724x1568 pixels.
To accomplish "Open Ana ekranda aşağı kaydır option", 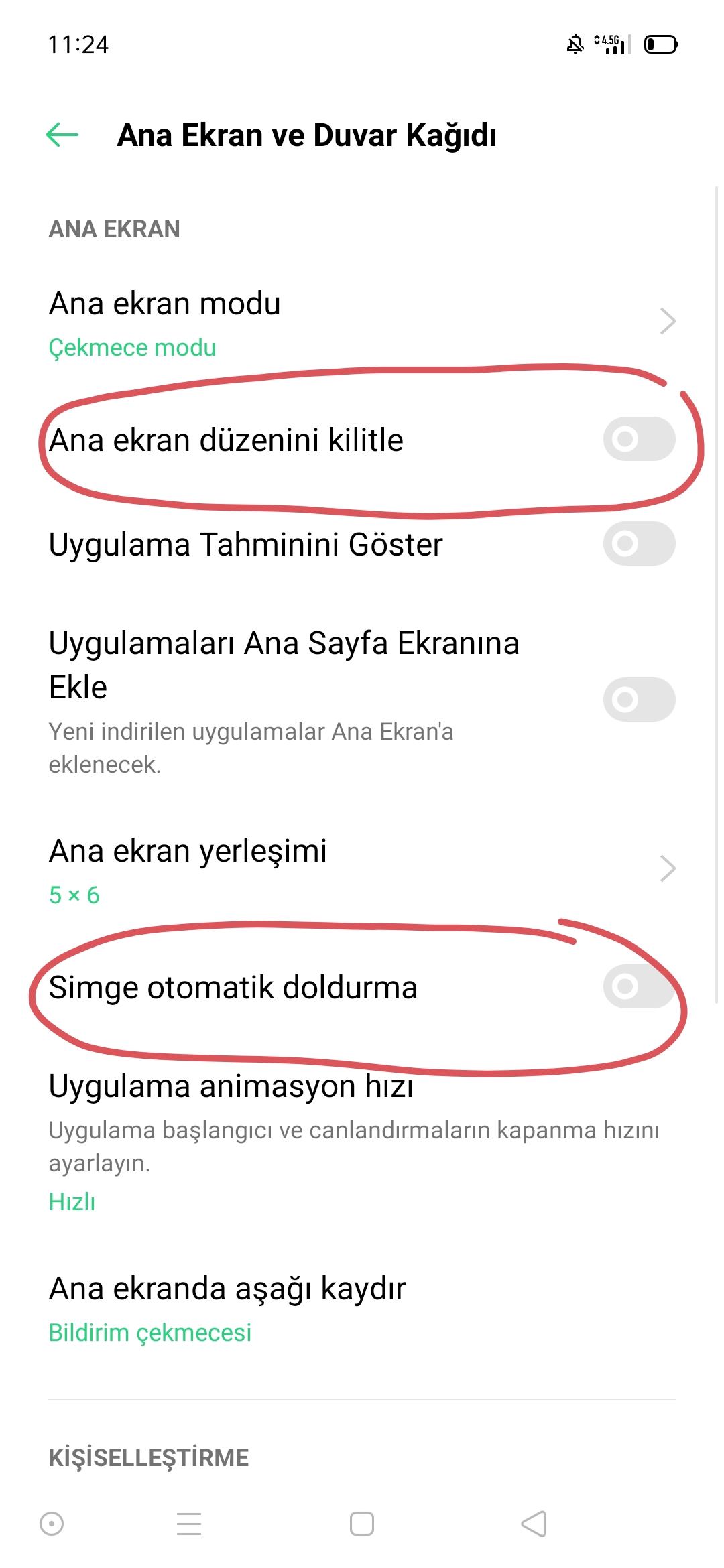I will click(x=362, y=1309).
